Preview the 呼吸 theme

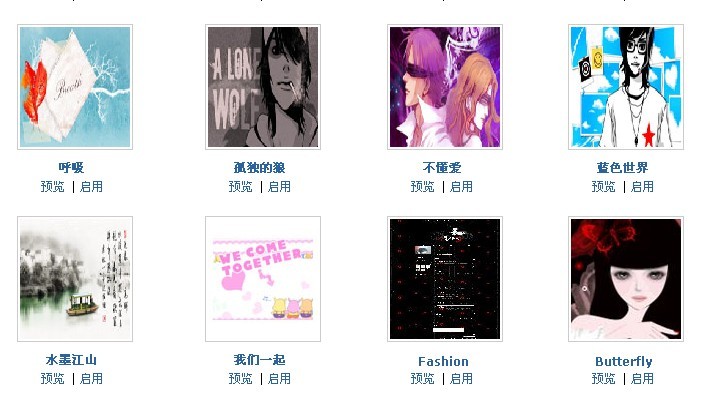click(x=52, y=186)
